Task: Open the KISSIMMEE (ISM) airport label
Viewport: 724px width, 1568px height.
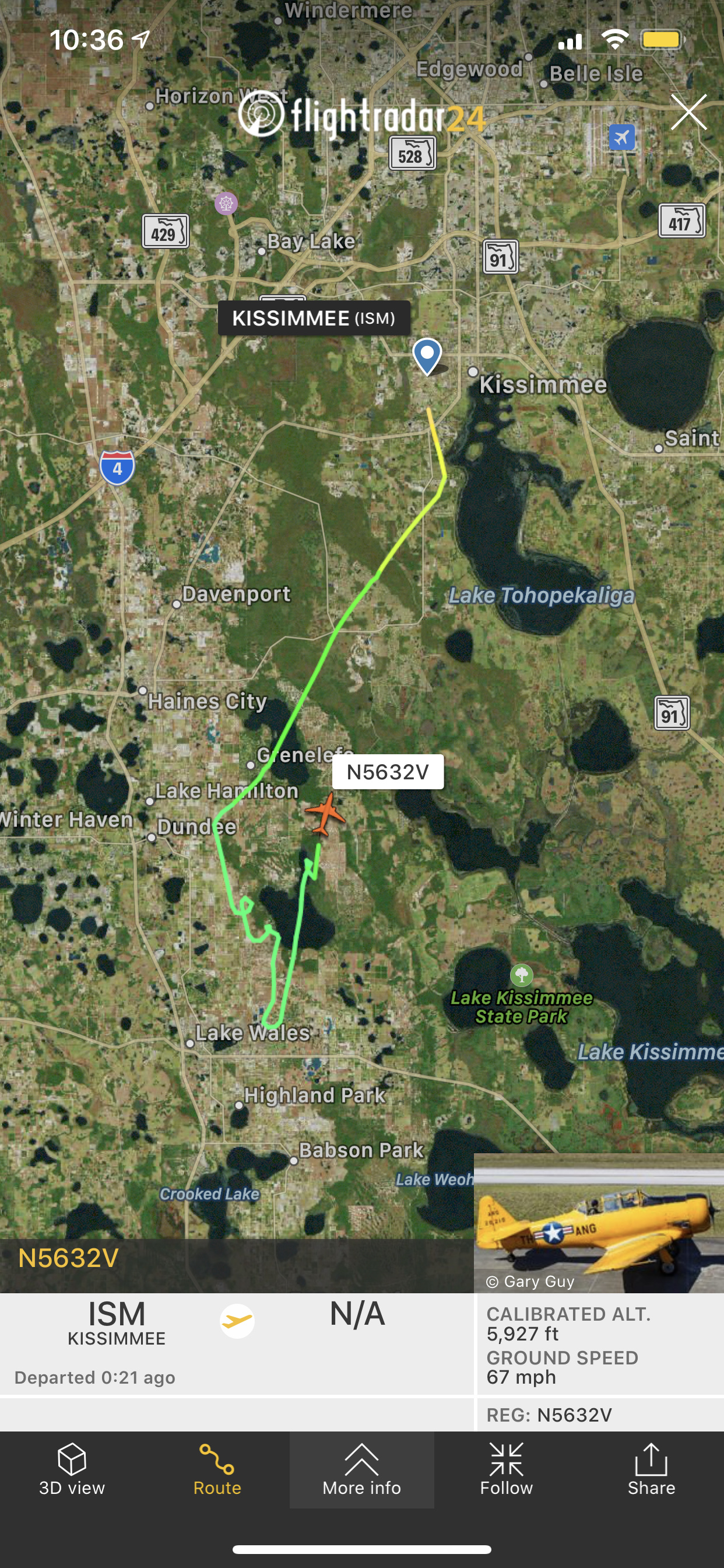Action: coord(314,318)
